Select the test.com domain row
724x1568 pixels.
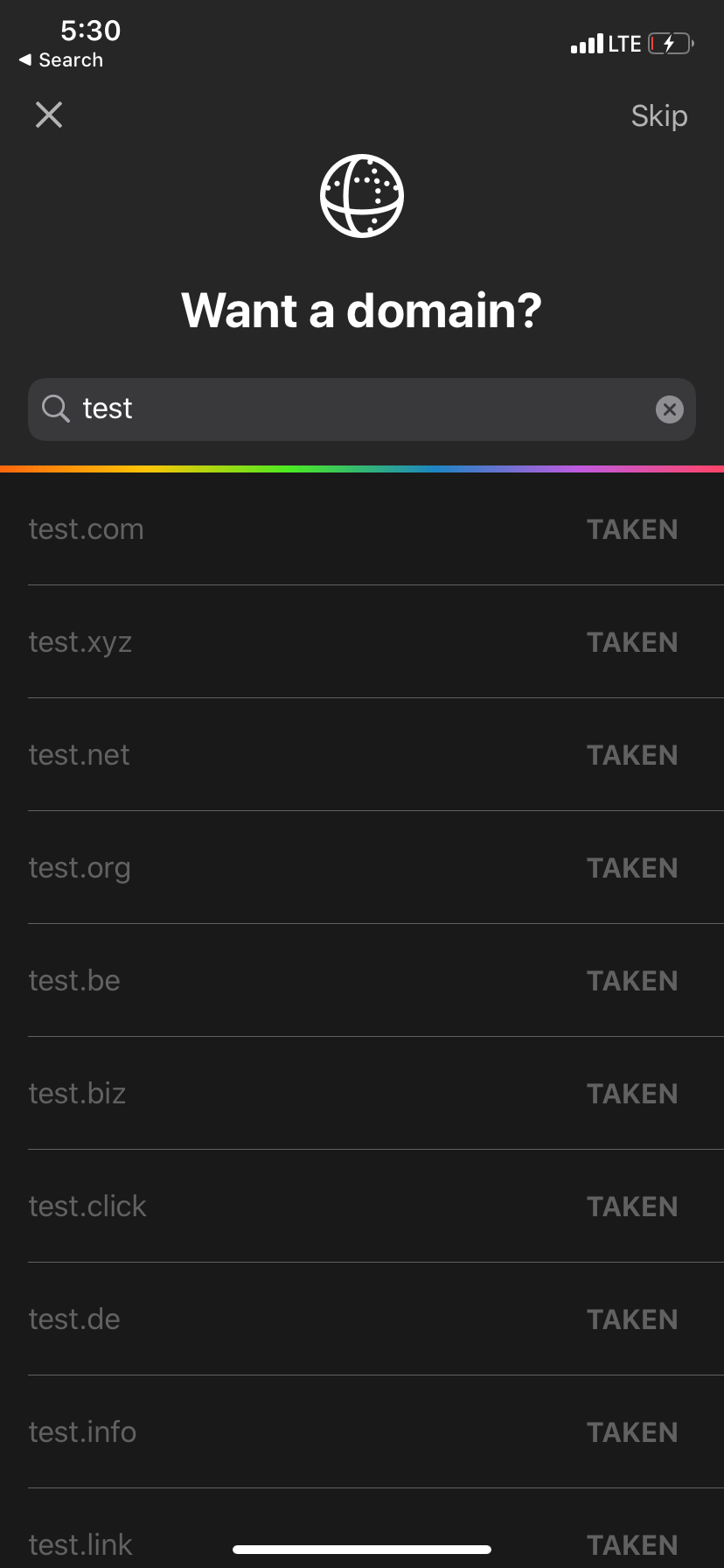click(362, 529)
